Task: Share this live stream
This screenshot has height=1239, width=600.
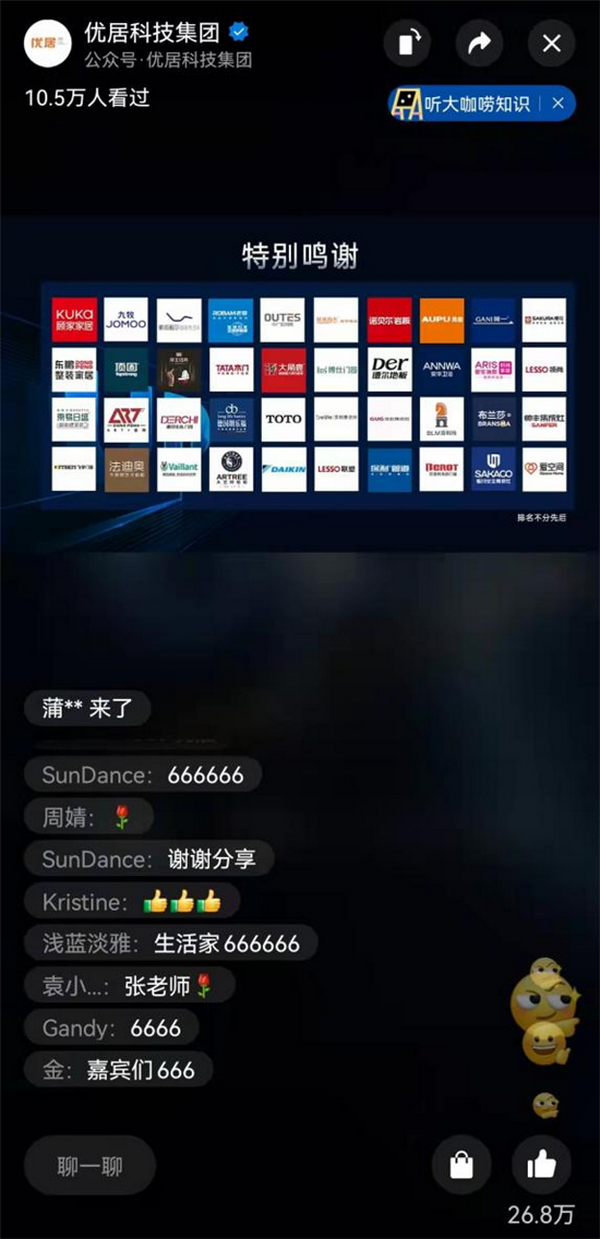Action: pos(479,44)
